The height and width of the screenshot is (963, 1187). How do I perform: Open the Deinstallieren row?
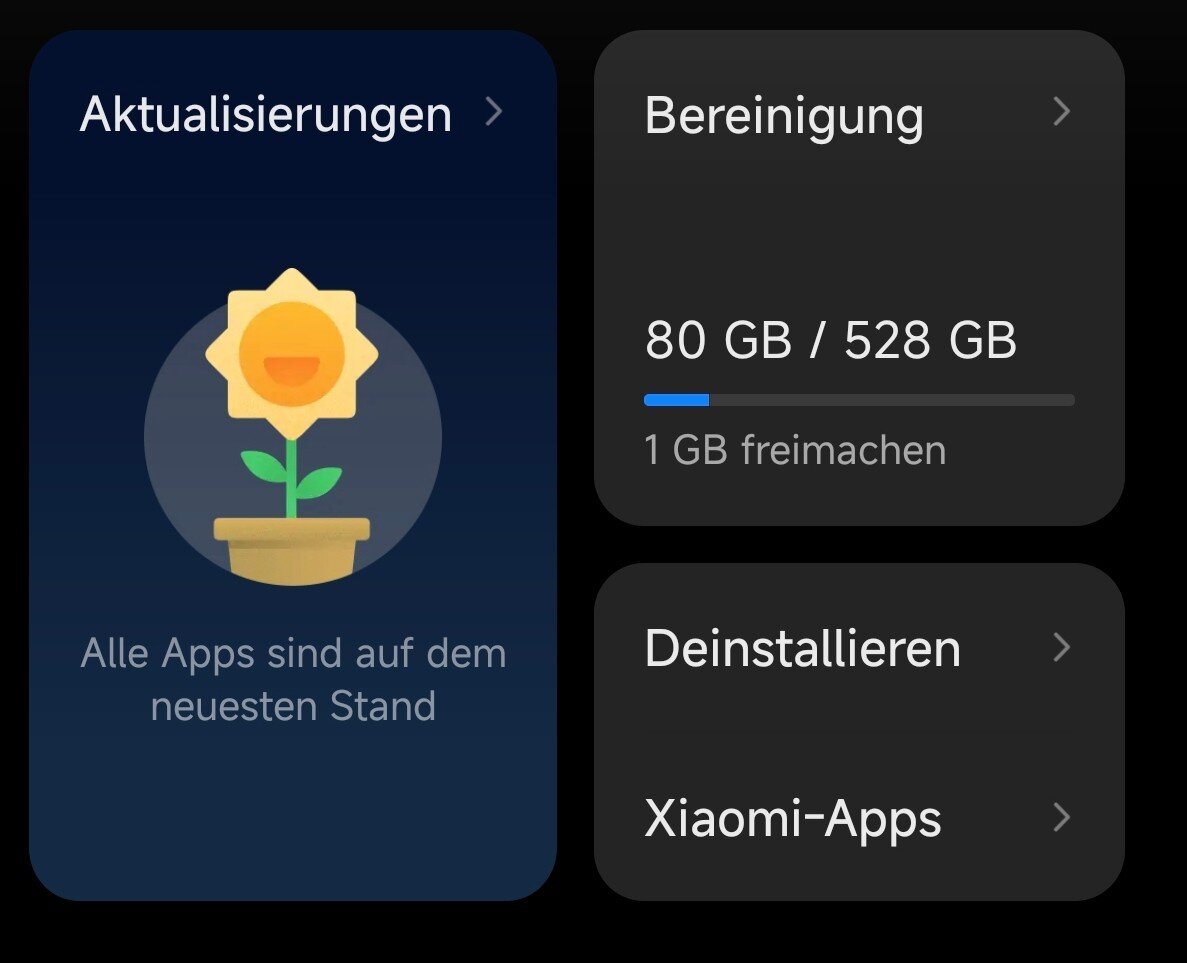[858, 648]
